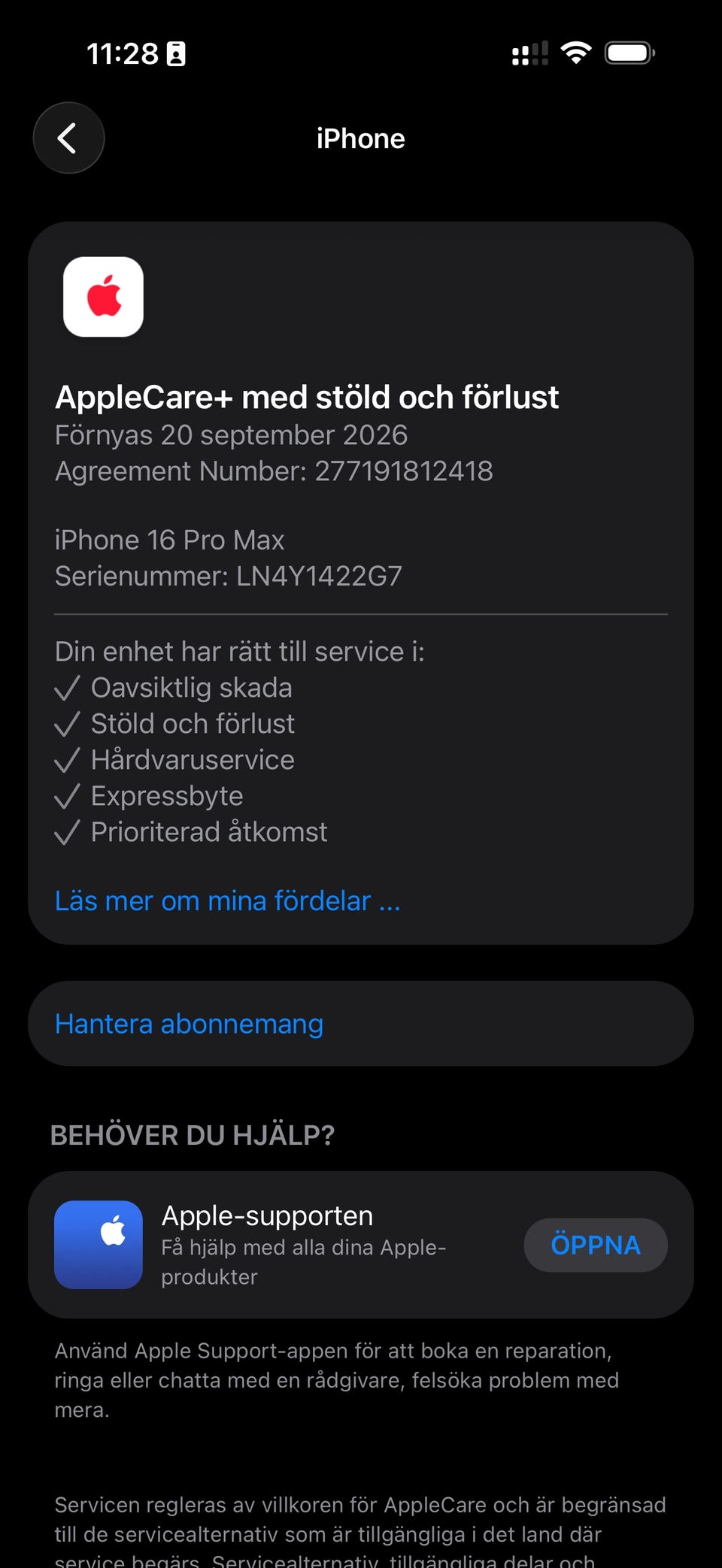Tap the ÖPPNA button for Apple-supporten
The image size is (722, 1568).
coord(596,1246)
